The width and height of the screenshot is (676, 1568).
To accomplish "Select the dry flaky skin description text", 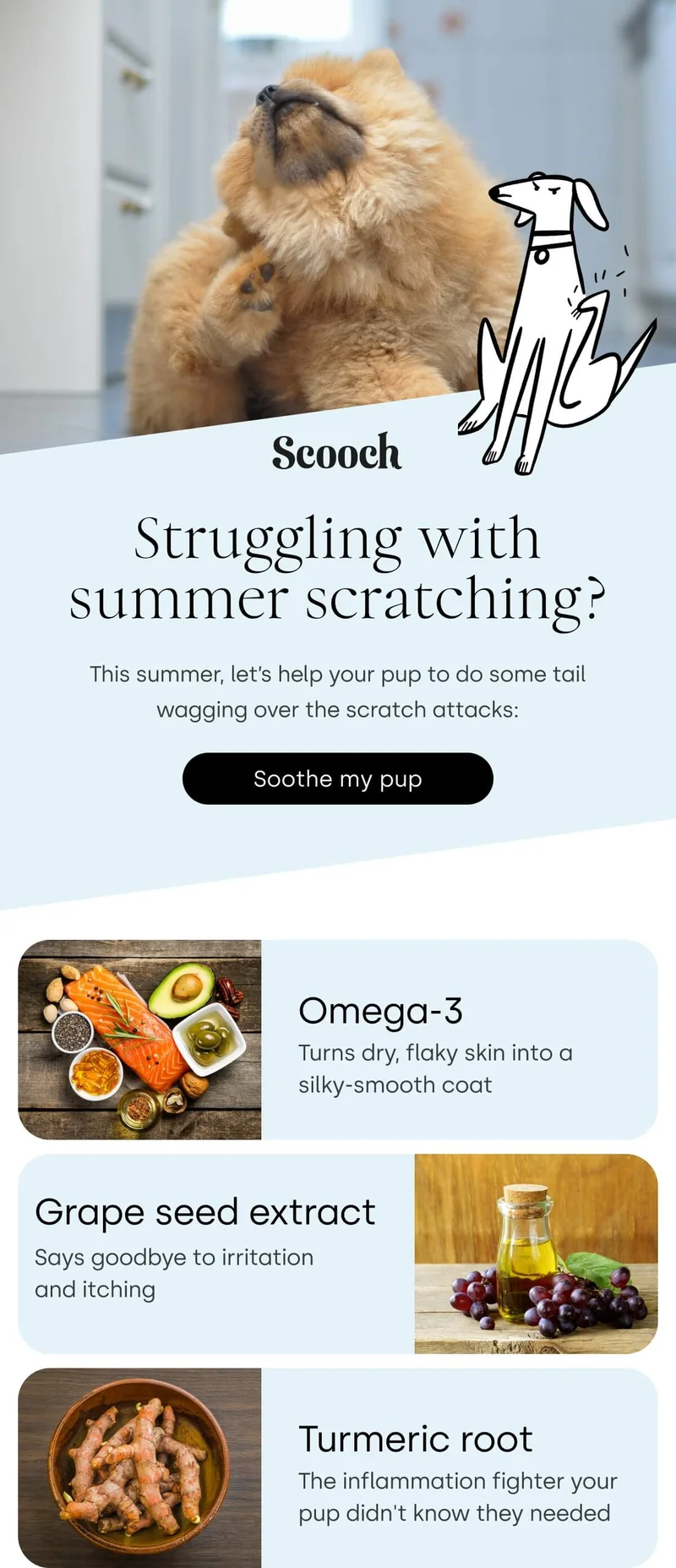I will [435, 1068].
